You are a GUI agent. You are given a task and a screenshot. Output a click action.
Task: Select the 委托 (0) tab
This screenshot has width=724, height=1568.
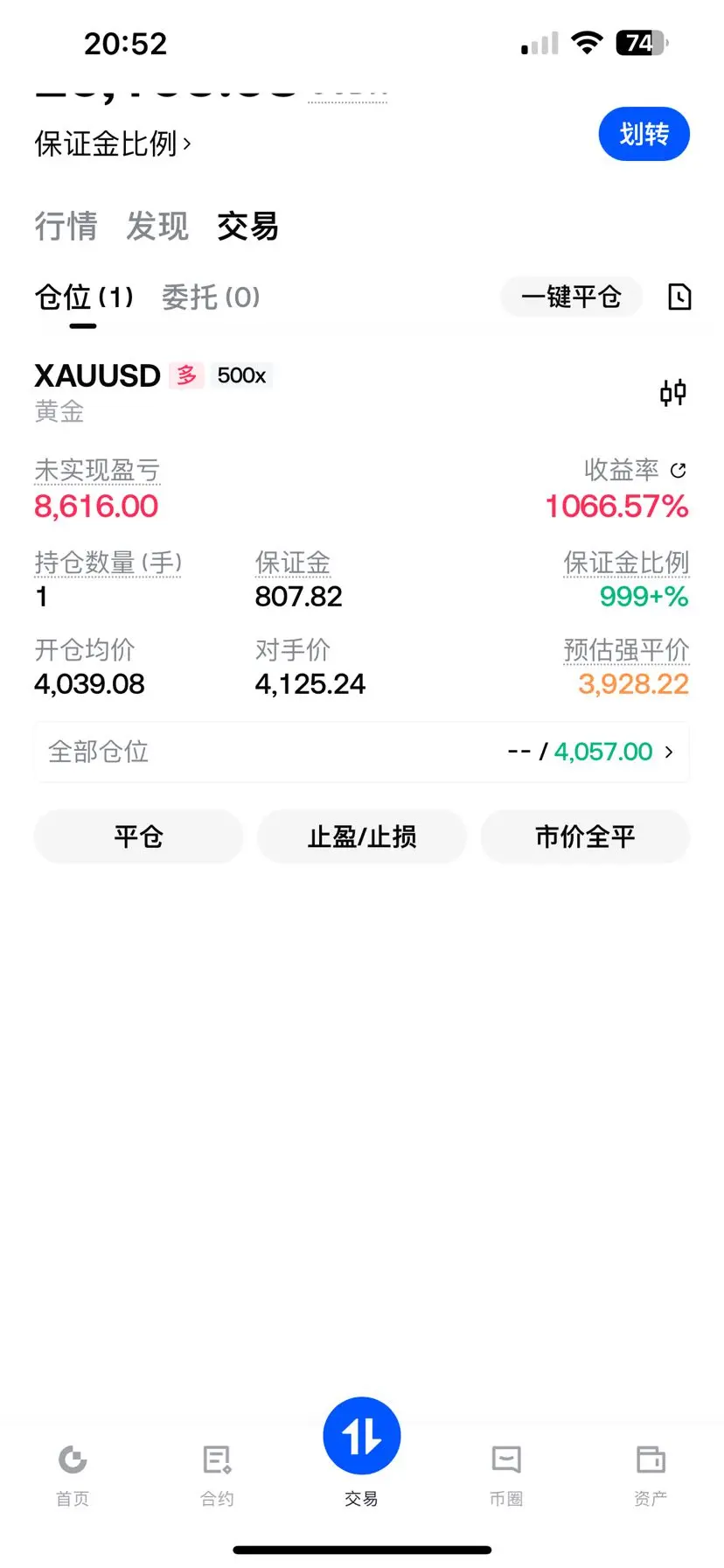click(211, 297)
